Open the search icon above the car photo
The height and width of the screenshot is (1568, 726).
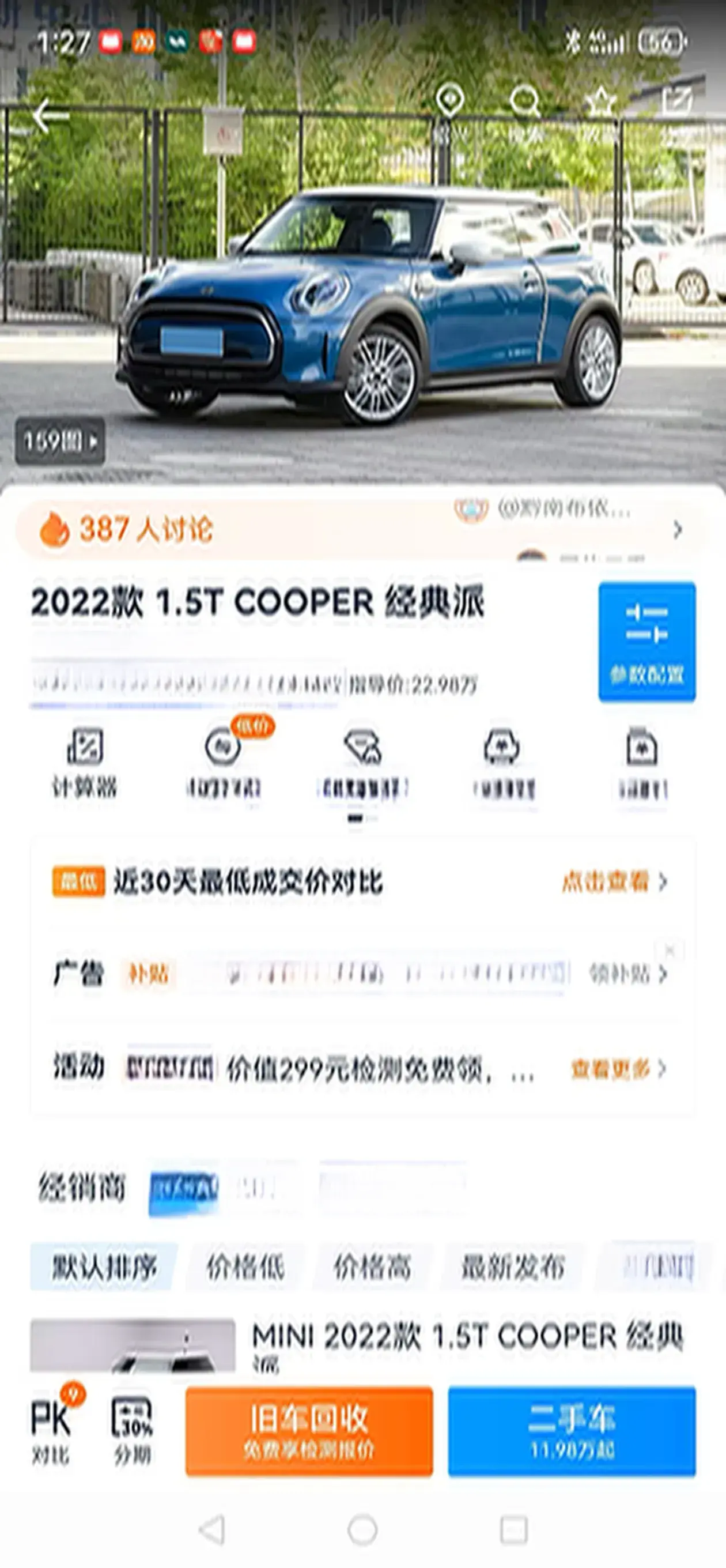[524, 108]
